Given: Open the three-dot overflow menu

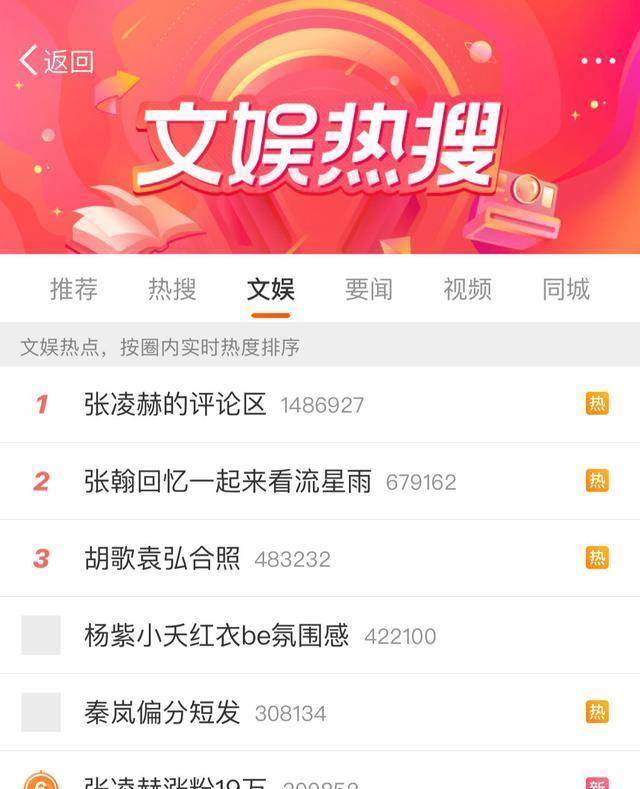Looking at the screenshot, I should tap(598, 61).
